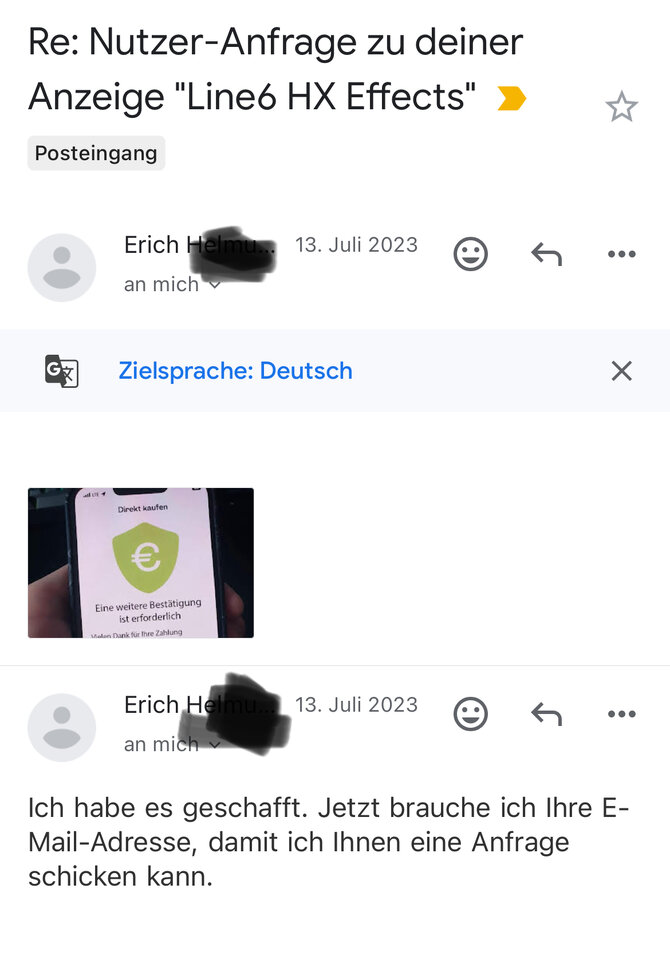Image resolution: width=670 pixels, height=960 pixels.
Task: Open overflow menu of second message
Action: pyautogui.click(x=621, y=714)
